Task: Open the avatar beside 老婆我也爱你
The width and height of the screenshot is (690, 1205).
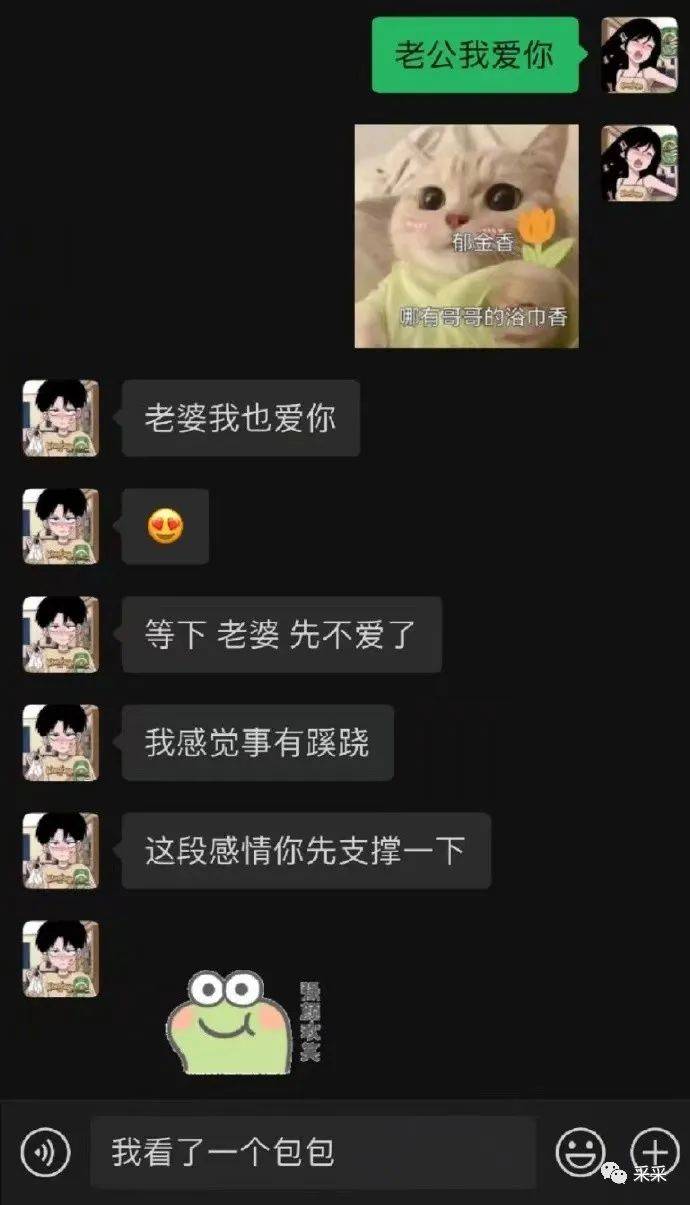Action: pyautogui.click(x=61, y=417)
